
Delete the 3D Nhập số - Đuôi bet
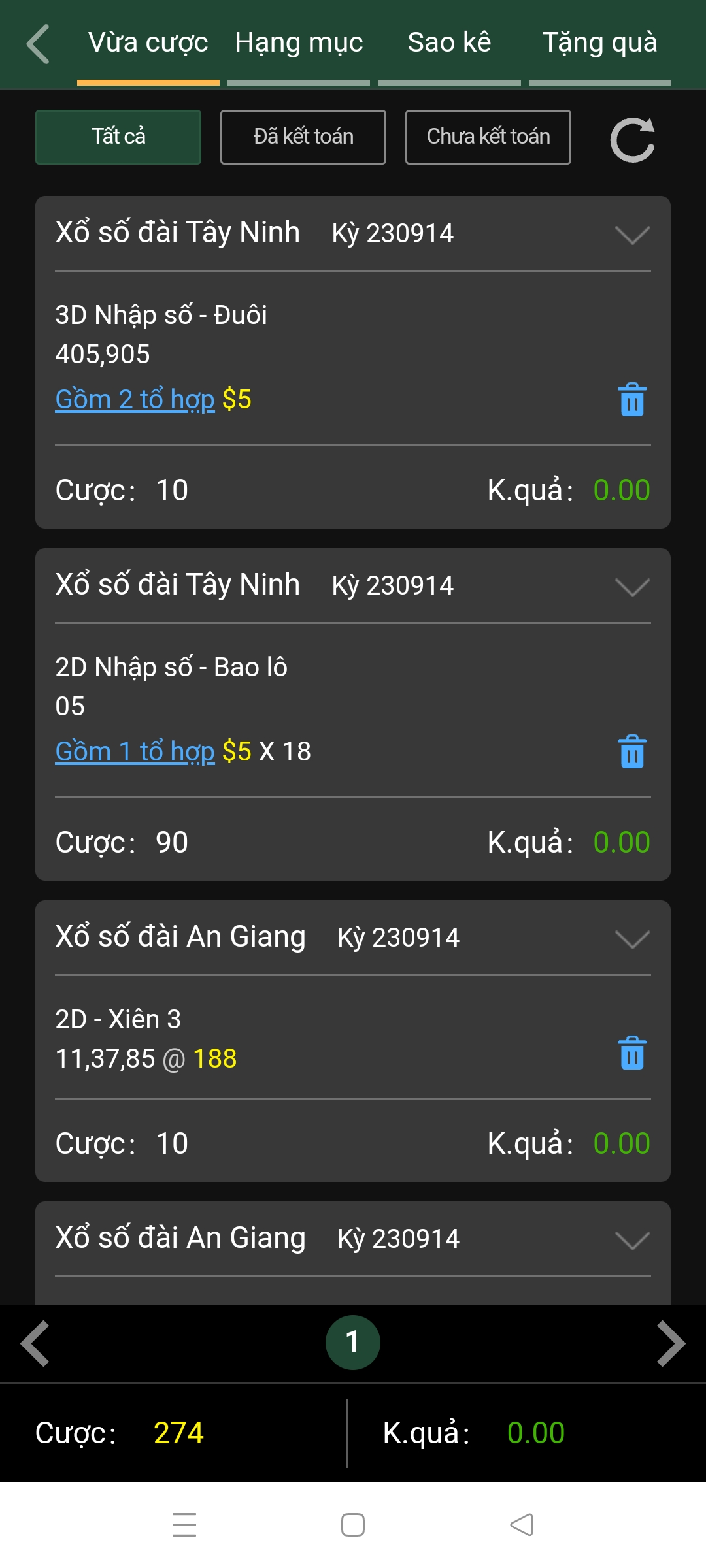point(632,399)
